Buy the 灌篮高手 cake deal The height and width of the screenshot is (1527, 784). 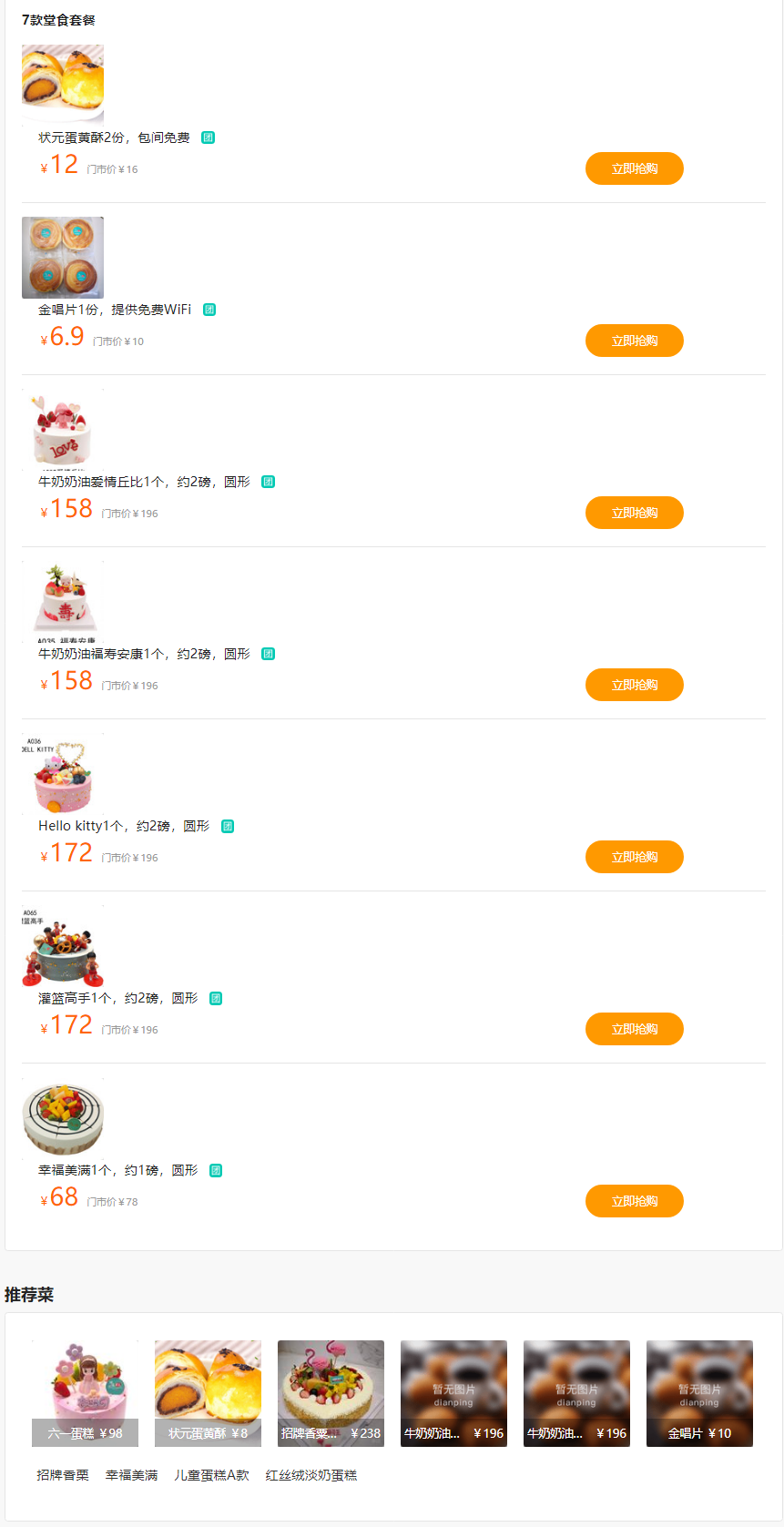pyautogui.click(x=634, y=1029)
